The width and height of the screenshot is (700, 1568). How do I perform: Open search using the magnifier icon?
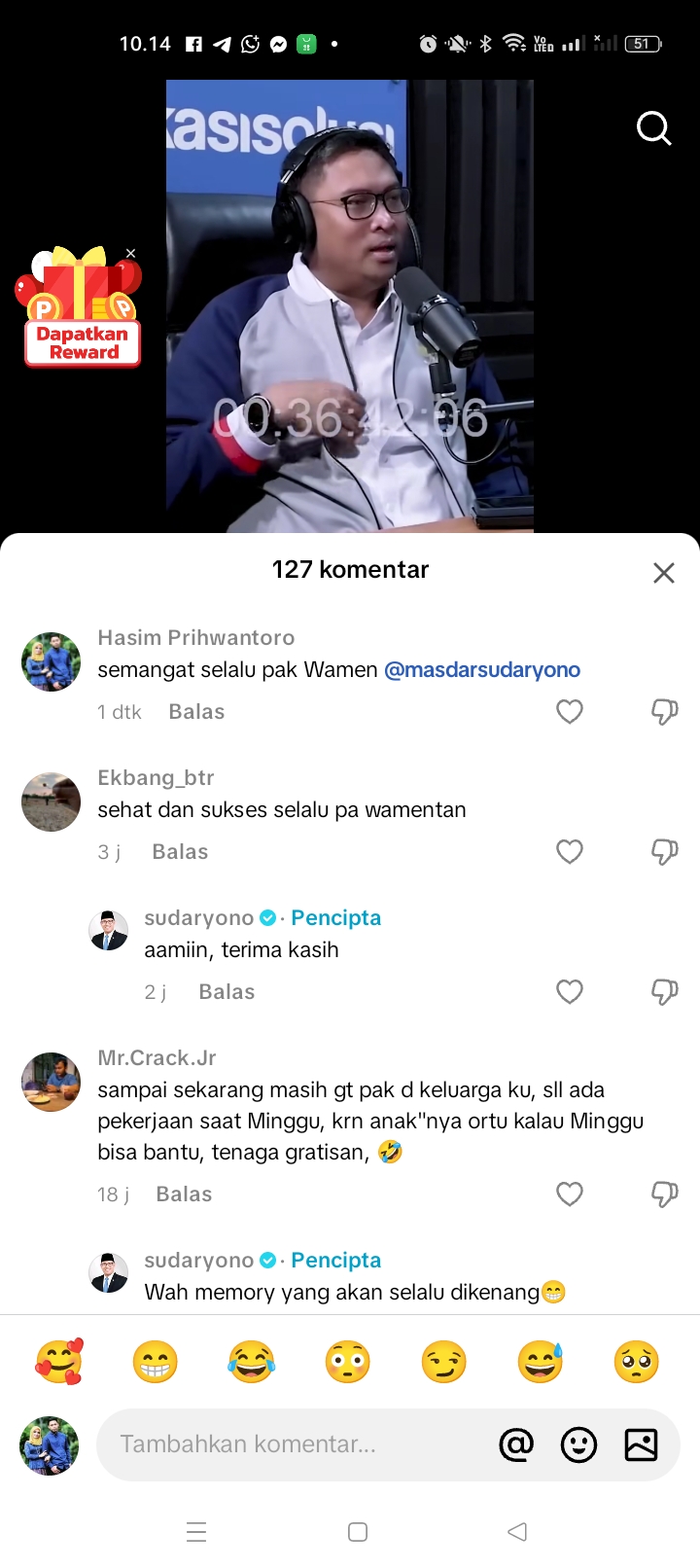[653, 127]
